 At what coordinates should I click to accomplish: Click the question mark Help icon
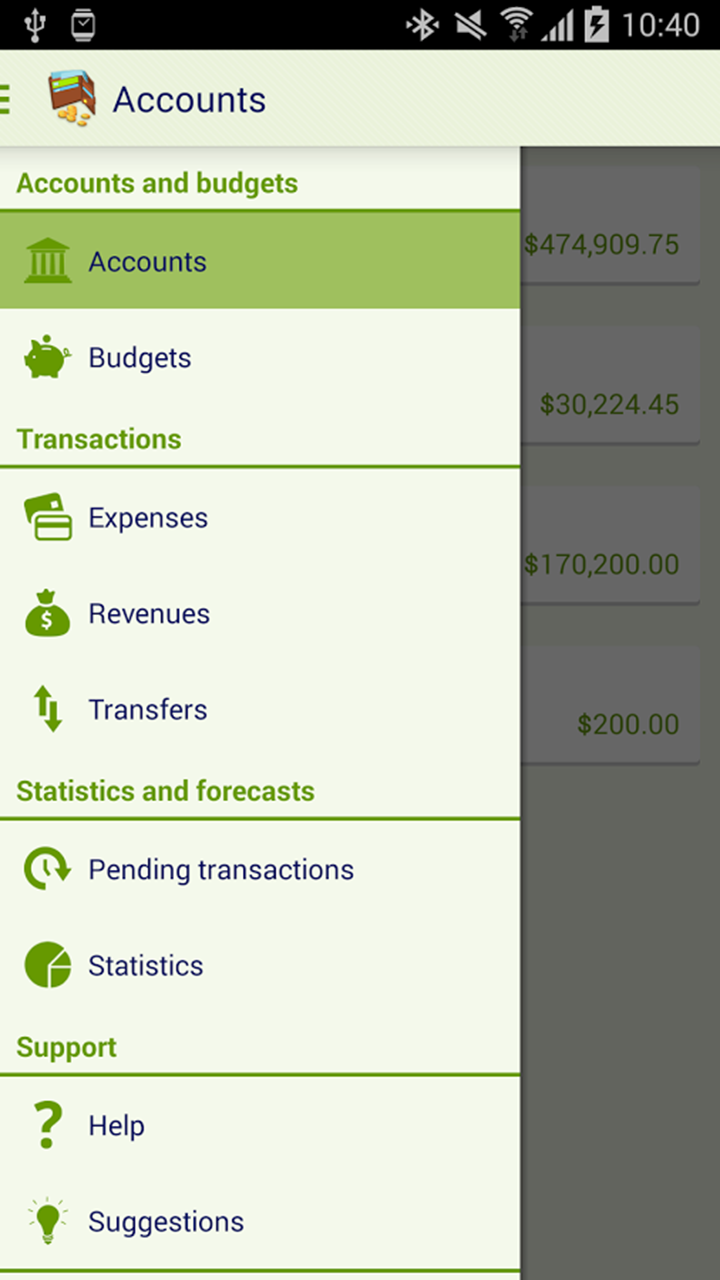[x=45, y=1125]
